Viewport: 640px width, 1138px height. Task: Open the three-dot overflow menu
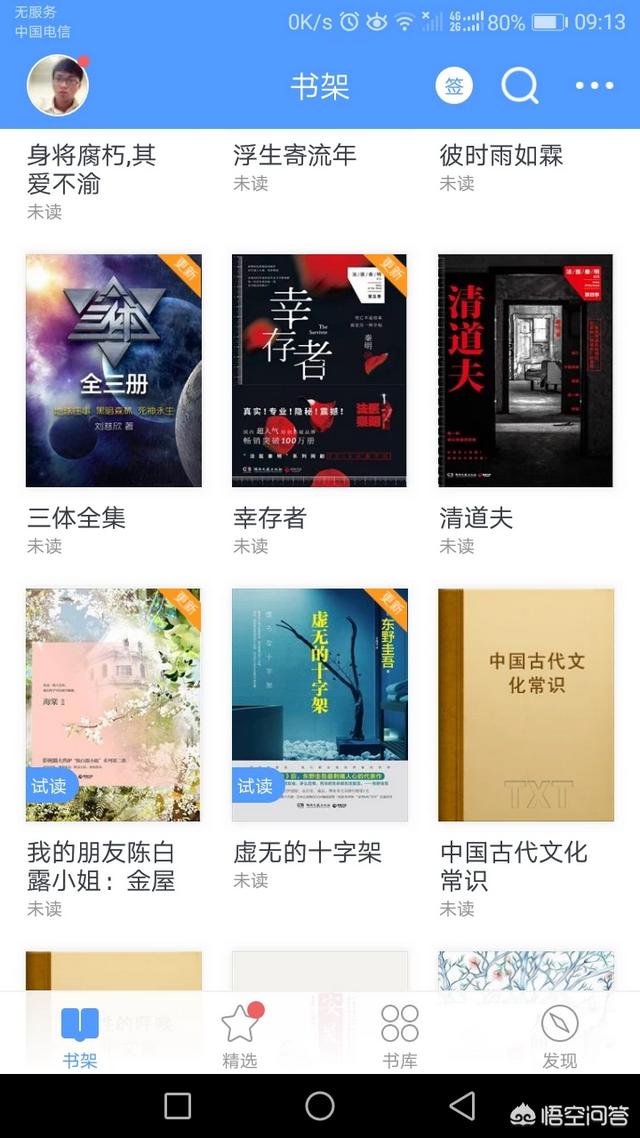coord(594,86)
